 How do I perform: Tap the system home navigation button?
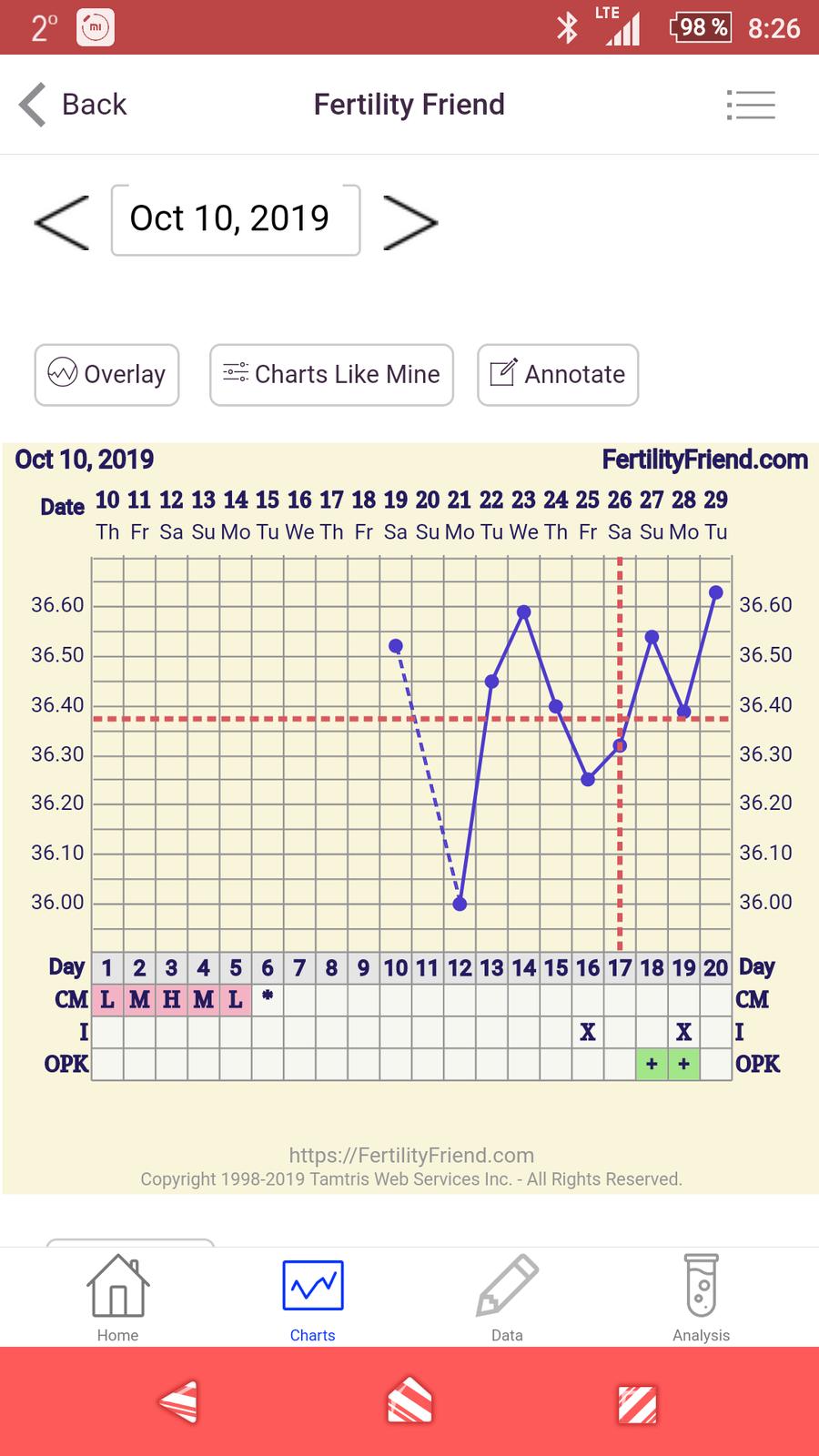coord(409,1402)
